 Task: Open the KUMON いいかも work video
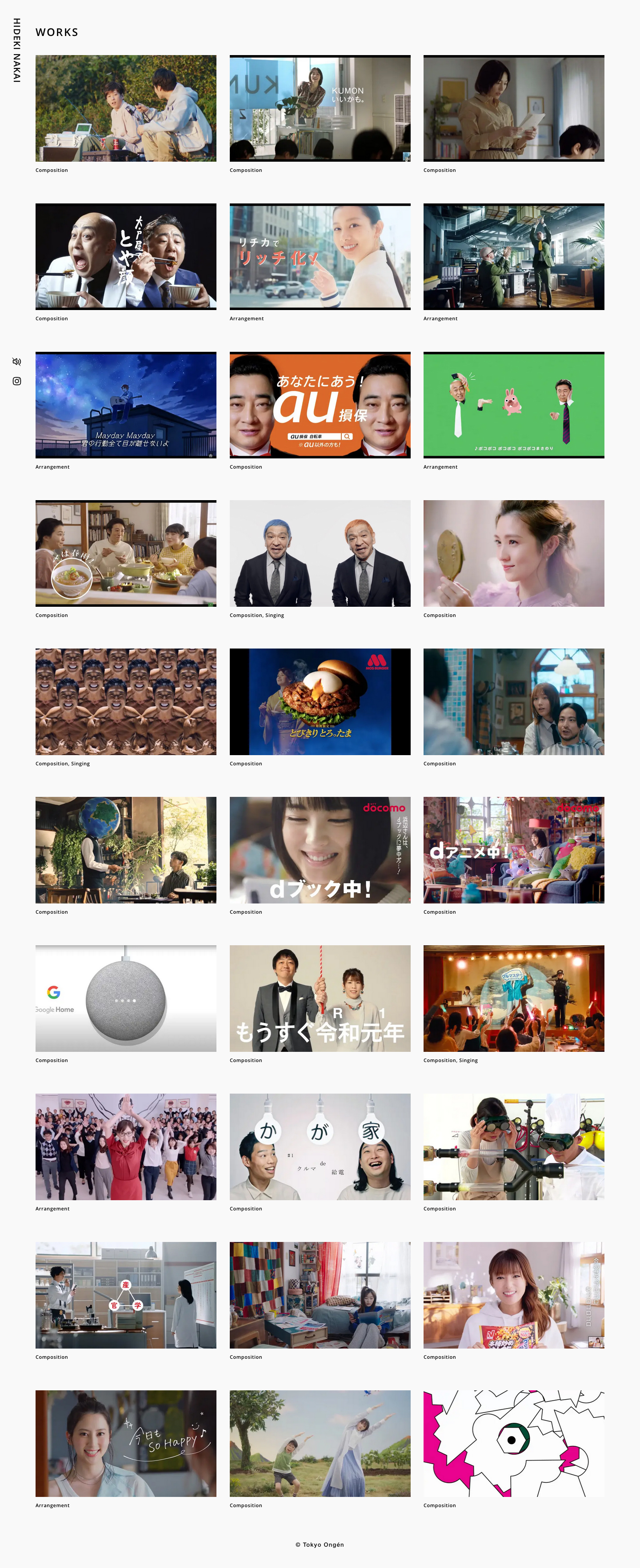click(320, 108)
